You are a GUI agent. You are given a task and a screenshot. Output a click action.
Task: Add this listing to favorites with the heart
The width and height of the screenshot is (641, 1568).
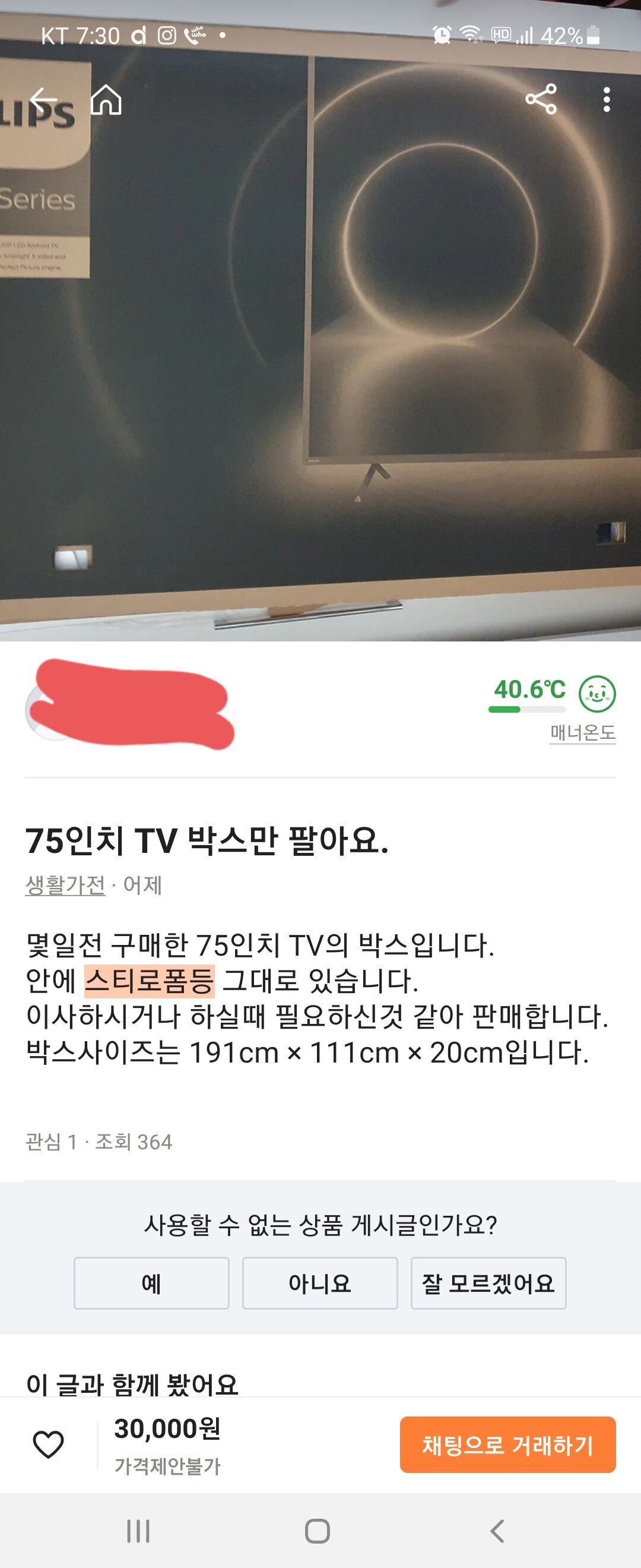[48, 1444]
